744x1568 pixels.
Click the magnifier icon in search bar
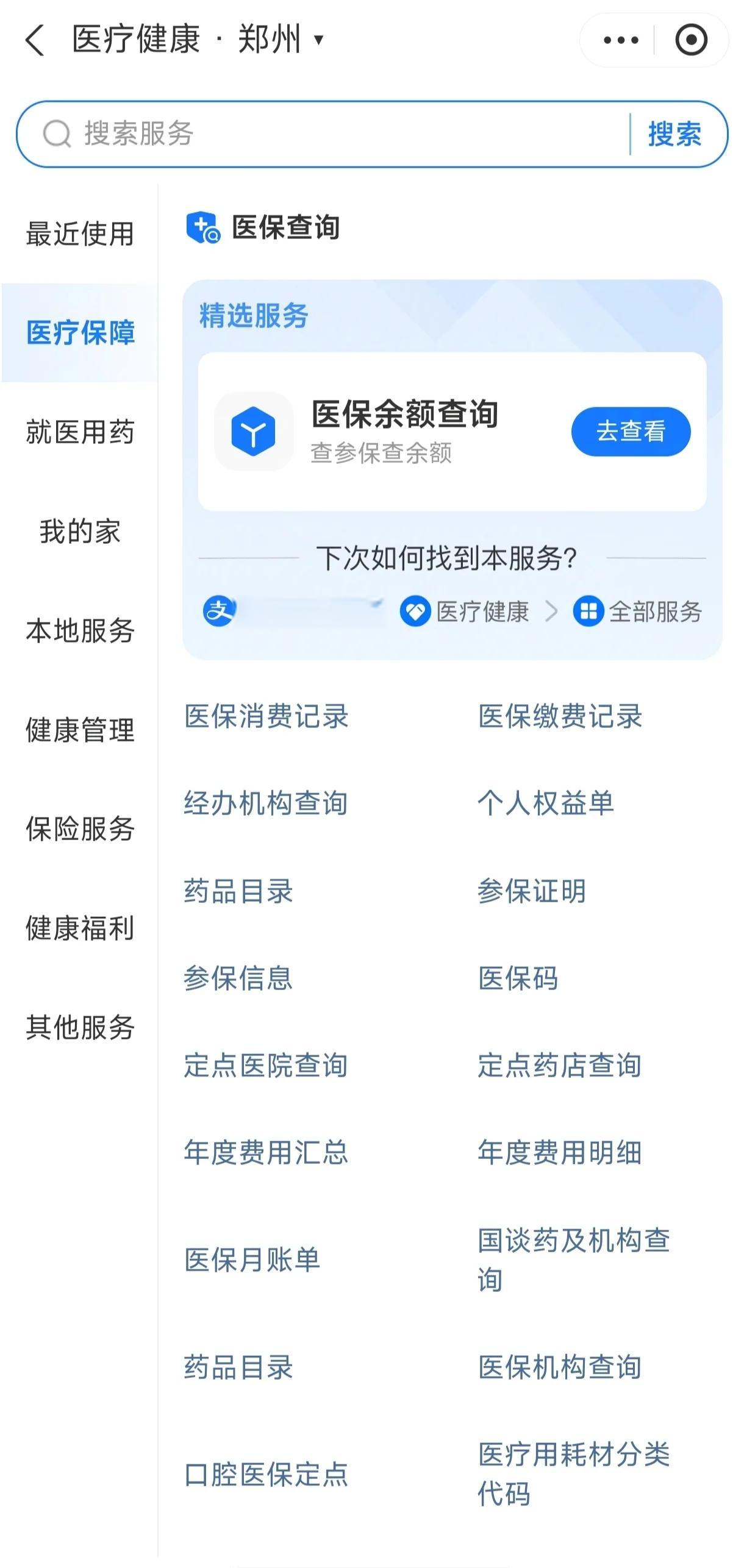click(x=57, y=134)
